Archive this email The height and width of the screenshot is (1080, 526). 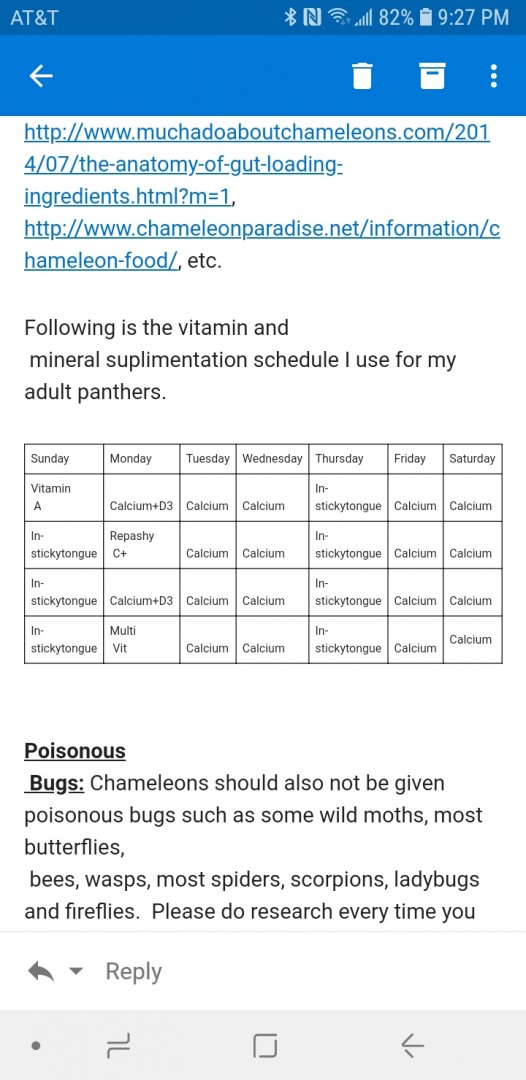click(433, 76)
